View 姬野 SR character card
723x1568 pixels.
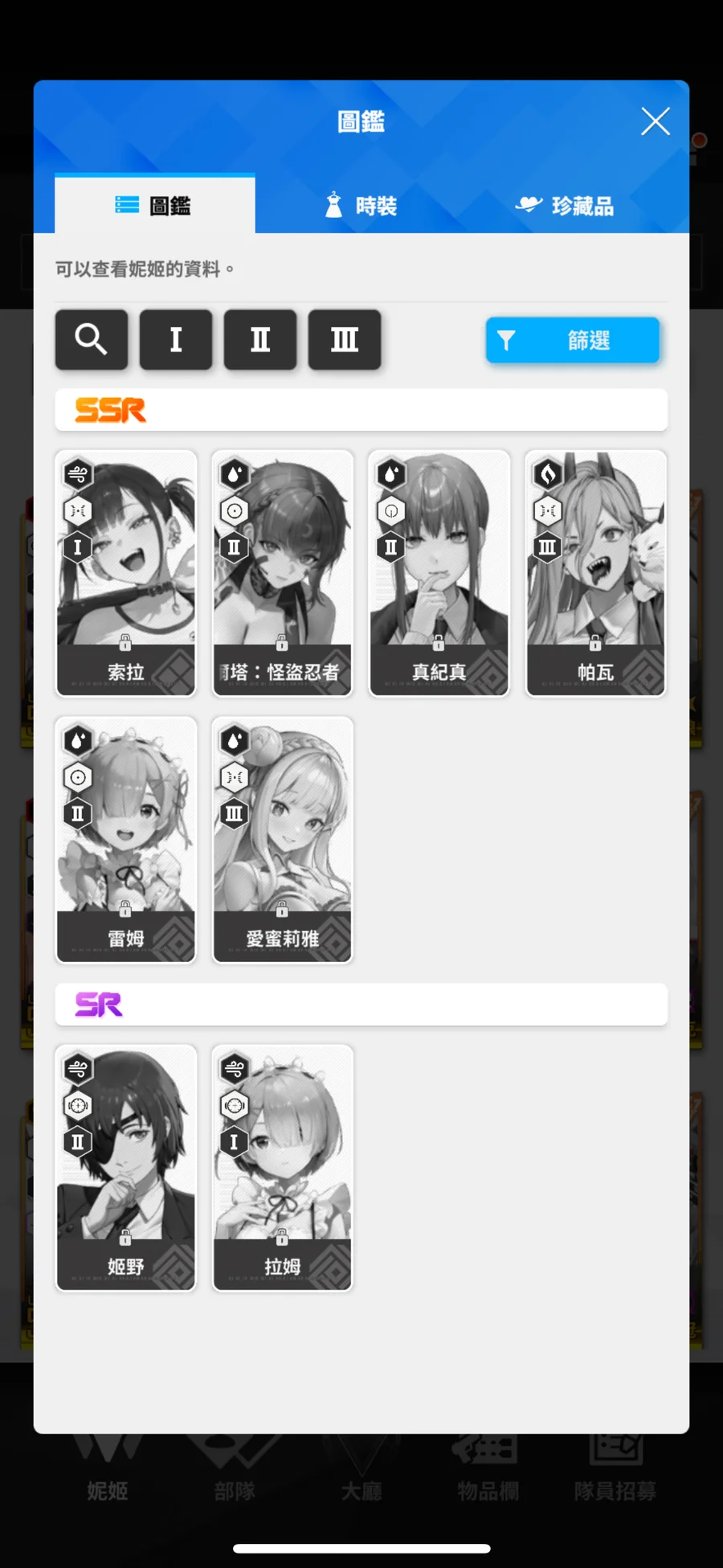pos(126,1168)
